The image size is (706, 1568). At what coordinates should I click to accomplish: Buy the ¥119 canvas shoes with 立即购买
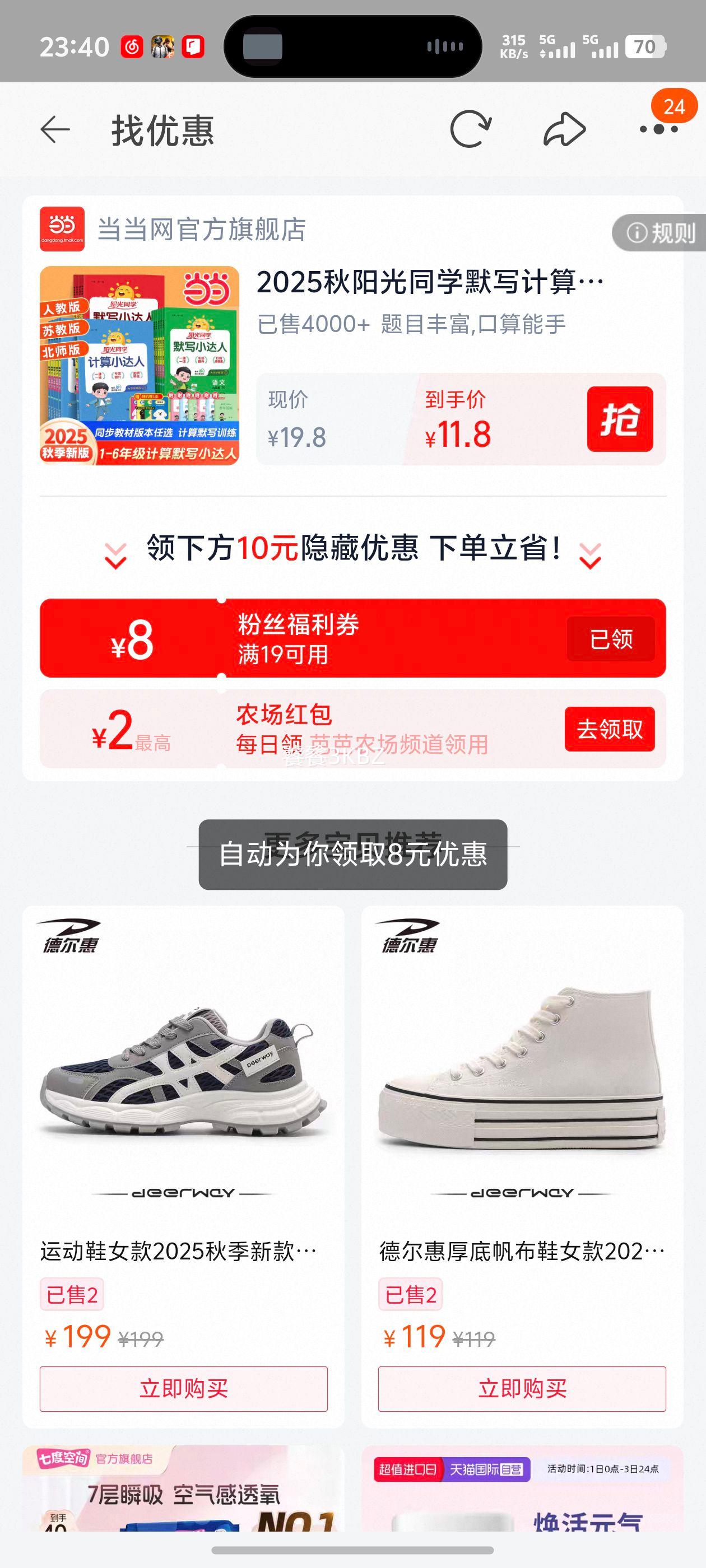522,1389
